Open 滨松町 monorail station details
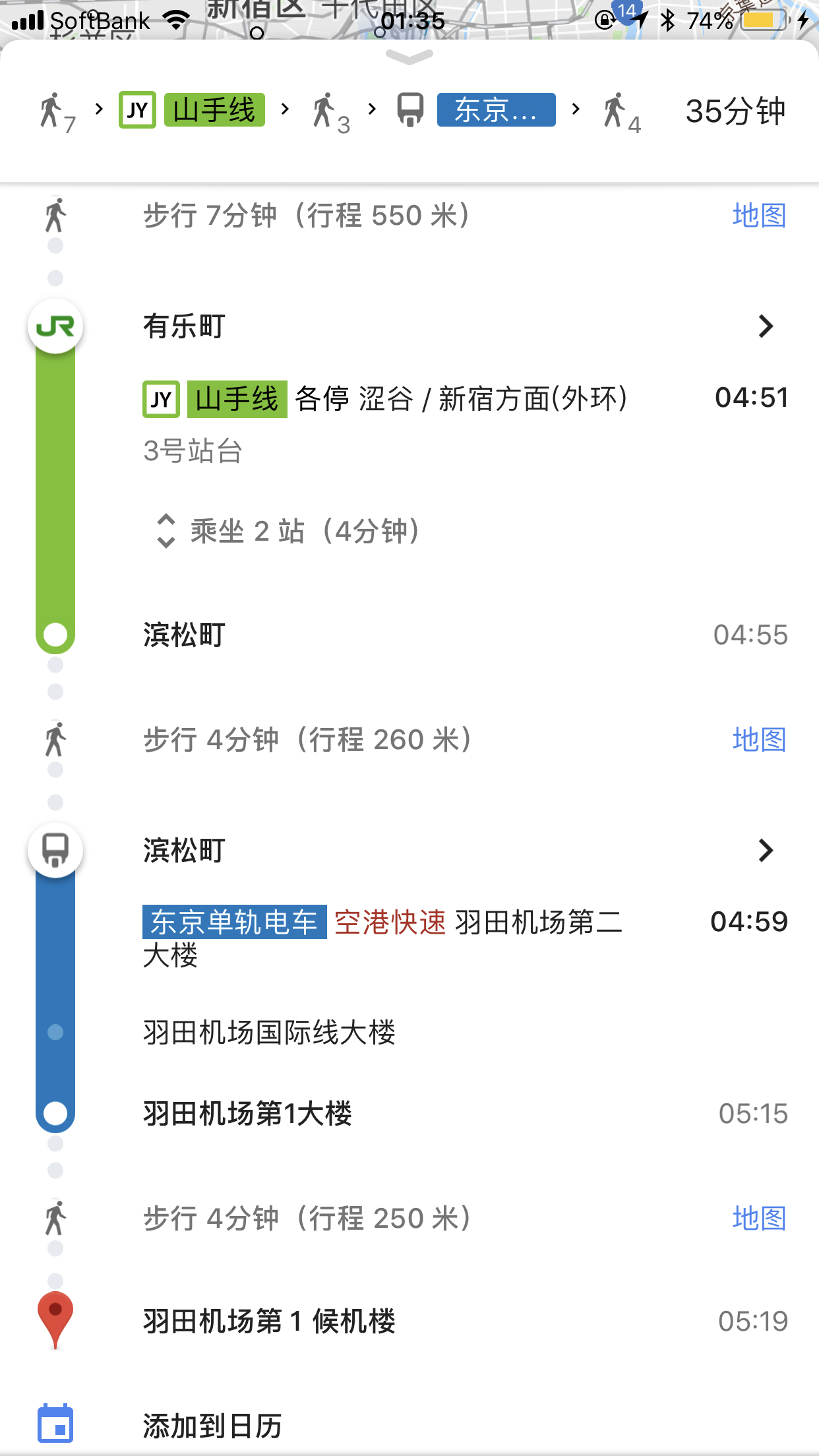Image resolution: width=819 pixels, height=1456 pixels. (x=765, y=851)
